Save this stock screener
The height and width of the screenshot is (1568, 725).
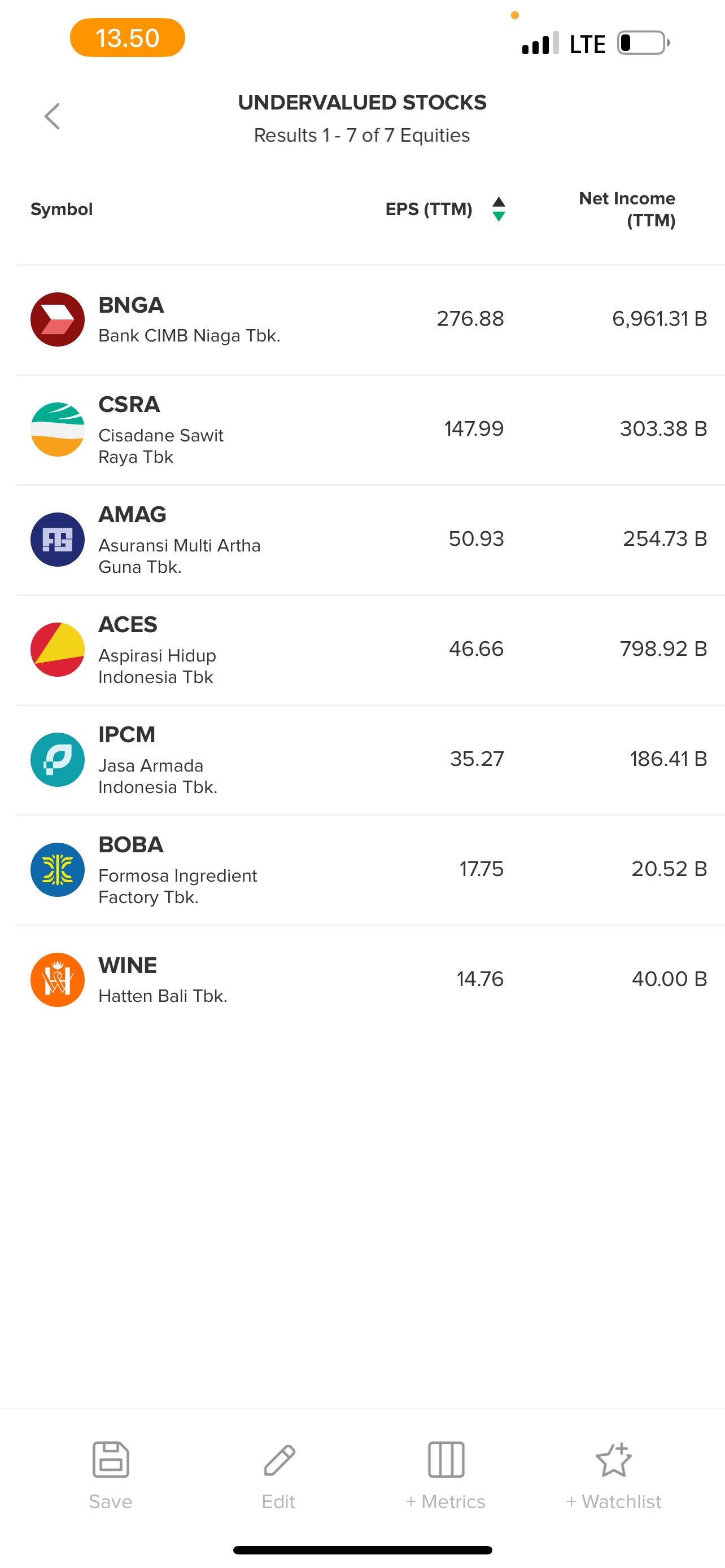(110, 1473)
